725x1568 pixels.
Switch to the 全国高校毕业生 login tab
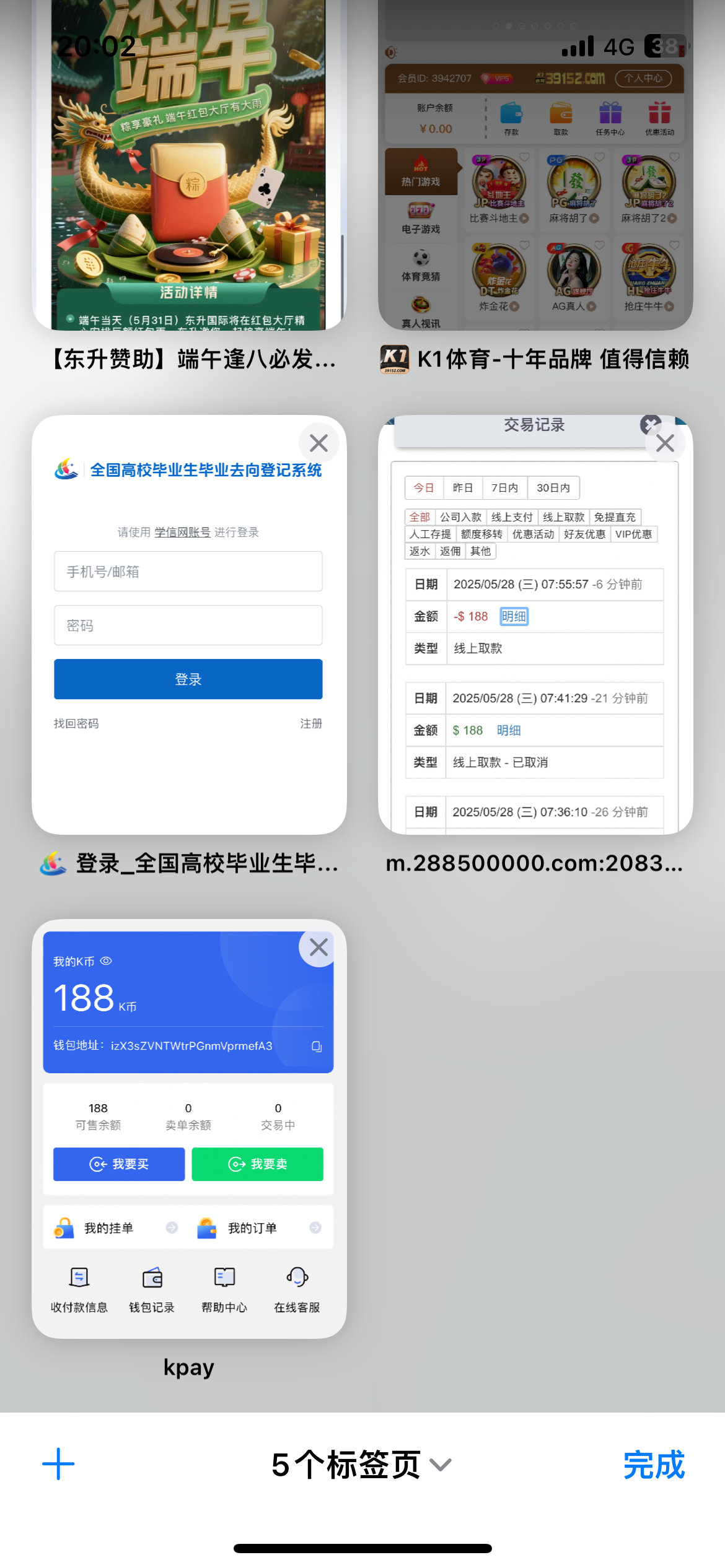tap(189, 625)
